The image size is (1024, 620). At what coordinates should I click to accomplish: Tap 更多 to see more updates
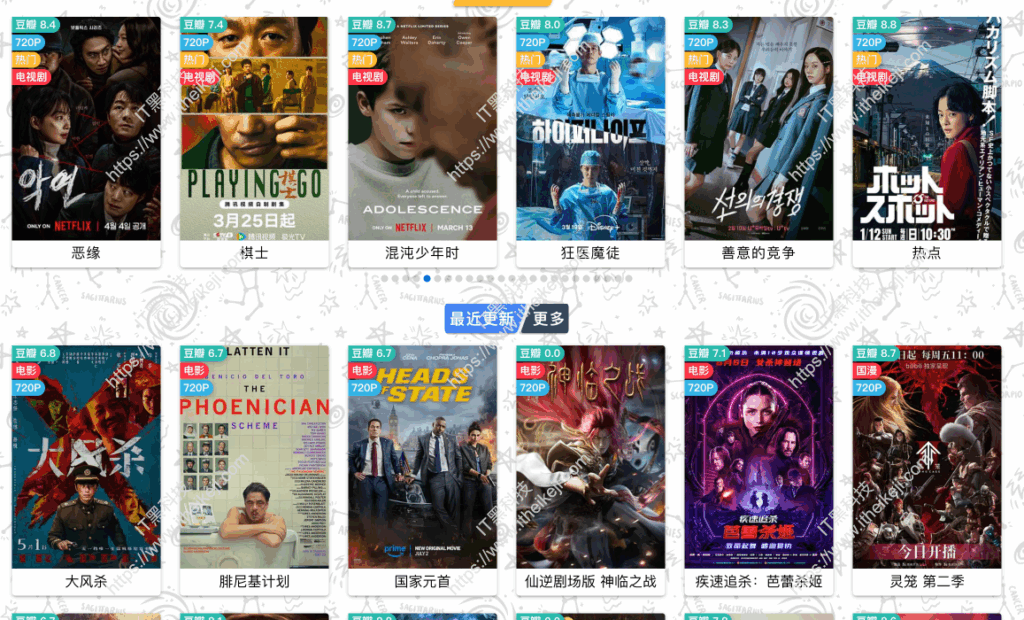(x=548, y=319)
